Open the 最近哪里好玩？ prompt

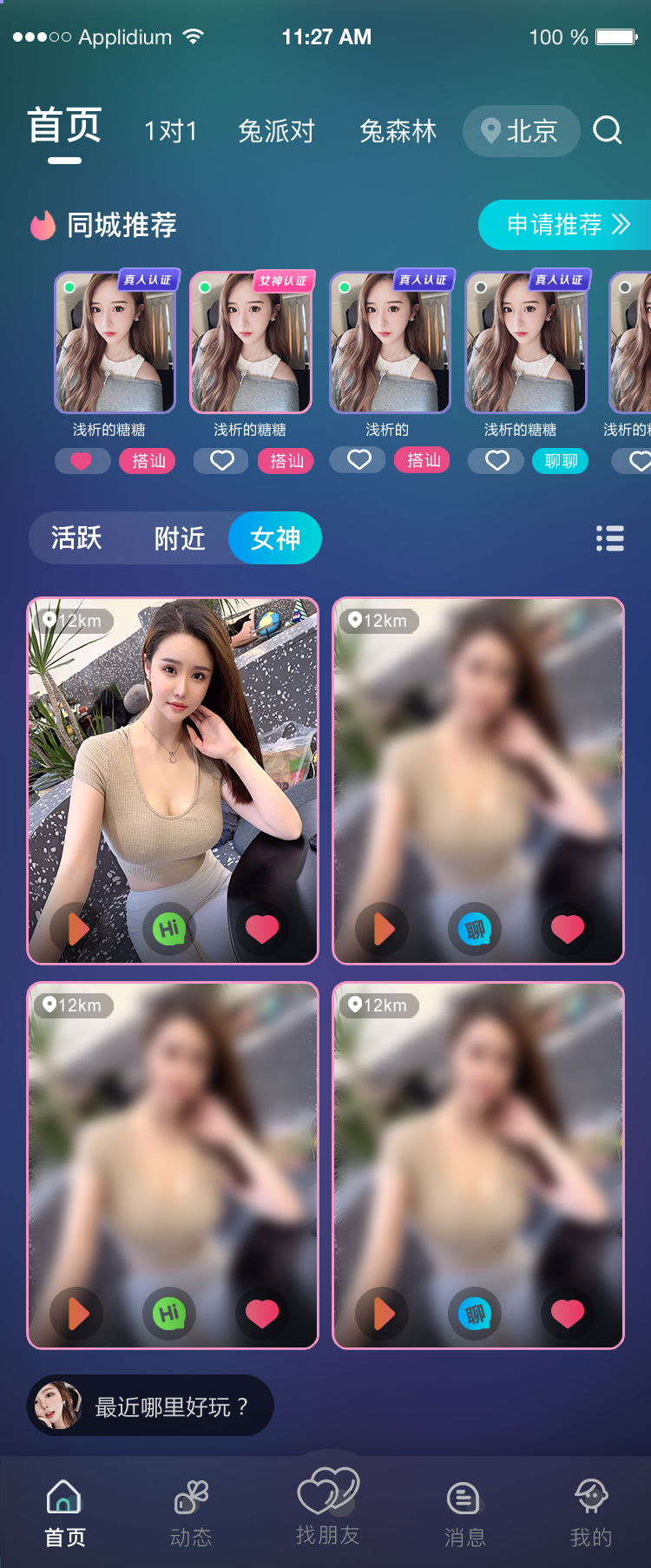151,1406
